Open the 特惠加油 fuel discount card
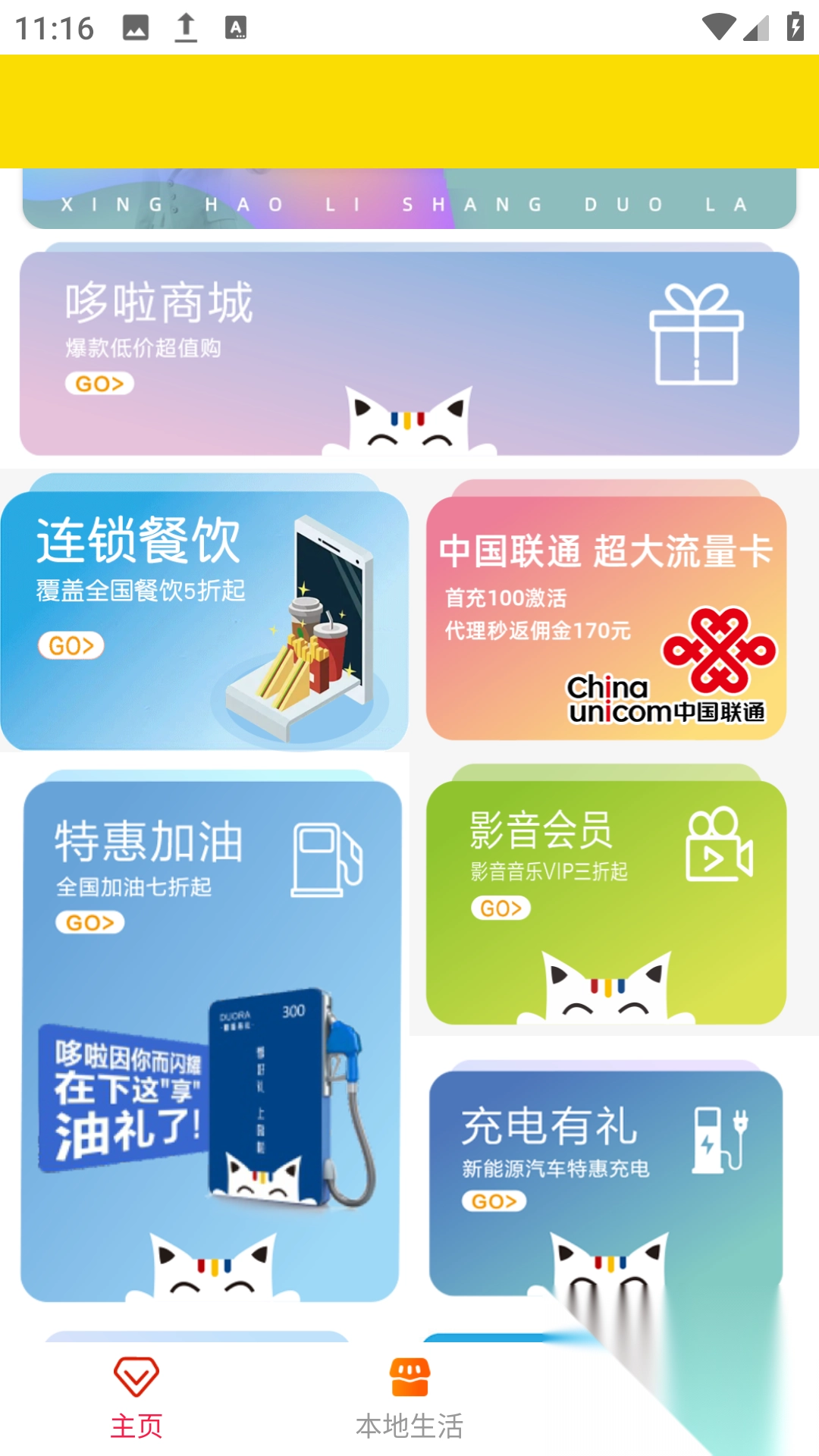This screenshot has height=1456, width=819. 211,1039
